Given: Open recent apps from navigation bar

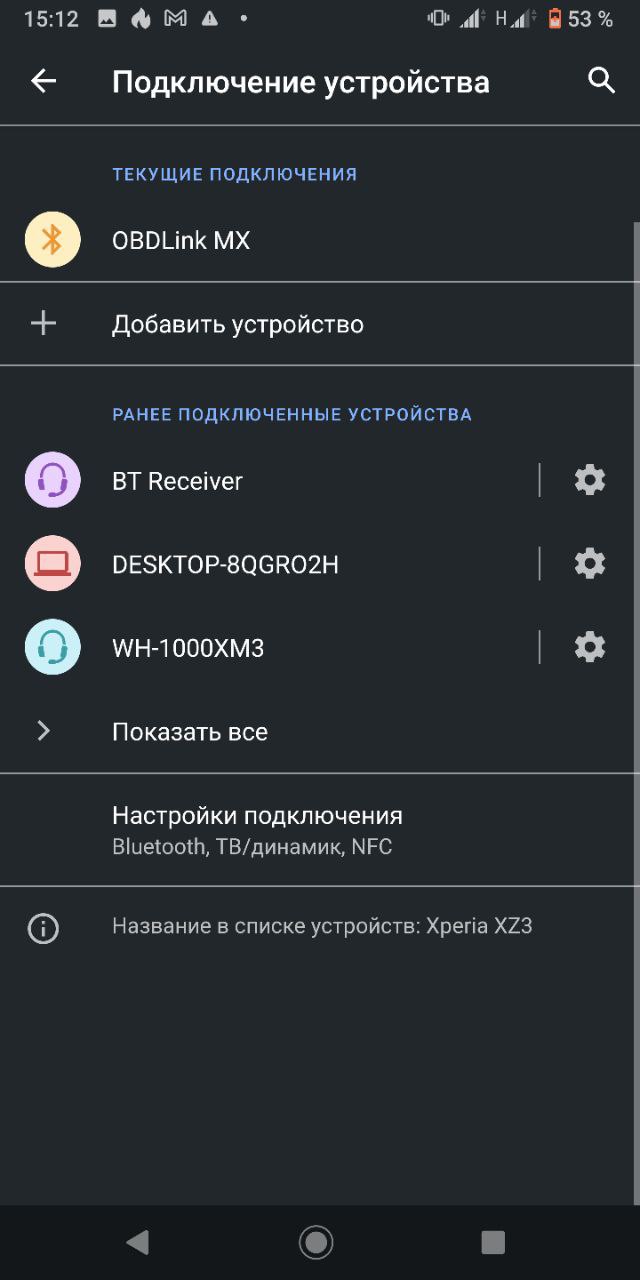Looking at the screenshot, I should click(493, 1242).
